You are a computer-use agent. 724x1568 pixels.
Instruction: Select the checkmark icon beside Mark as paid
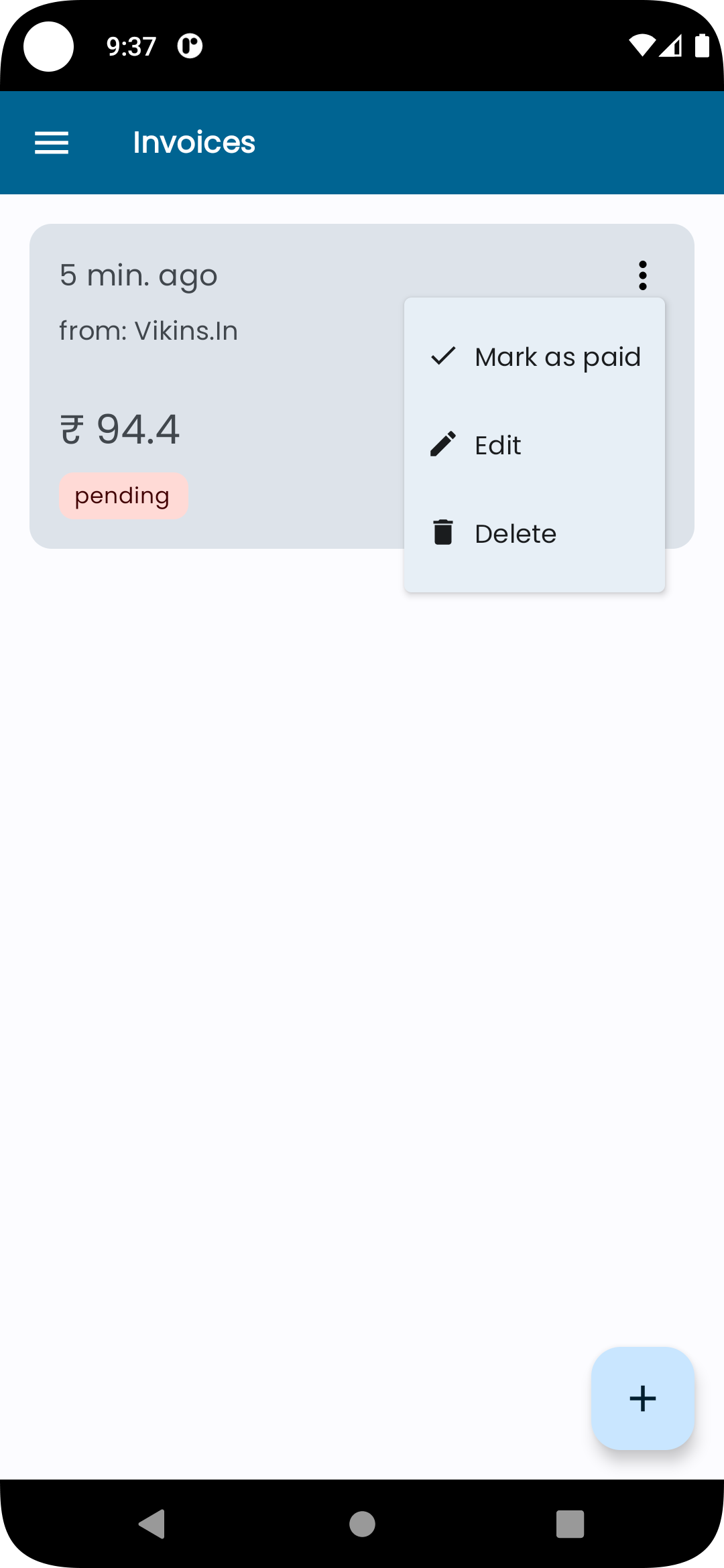coord(441,357)
